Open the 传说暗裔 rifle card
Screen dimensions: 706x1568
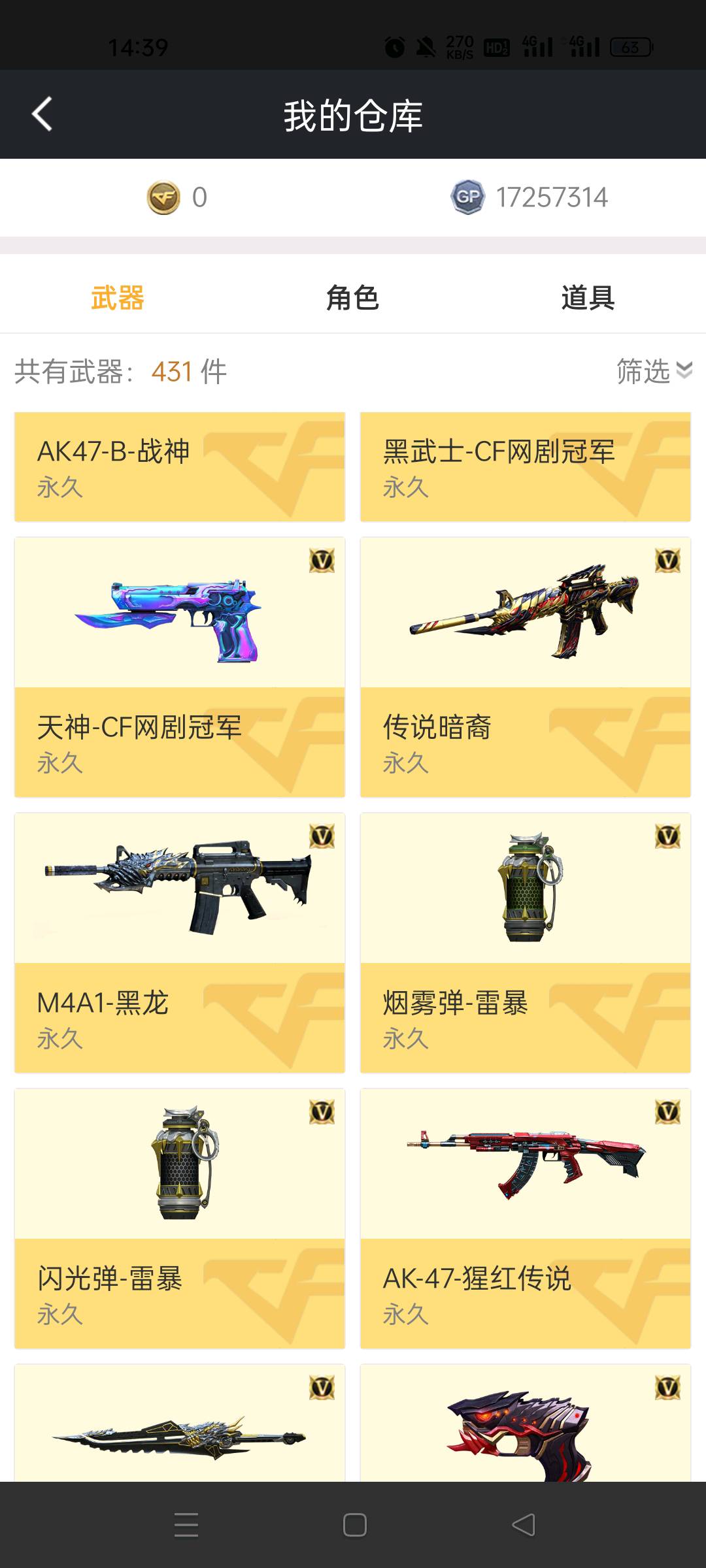point(526,666)
